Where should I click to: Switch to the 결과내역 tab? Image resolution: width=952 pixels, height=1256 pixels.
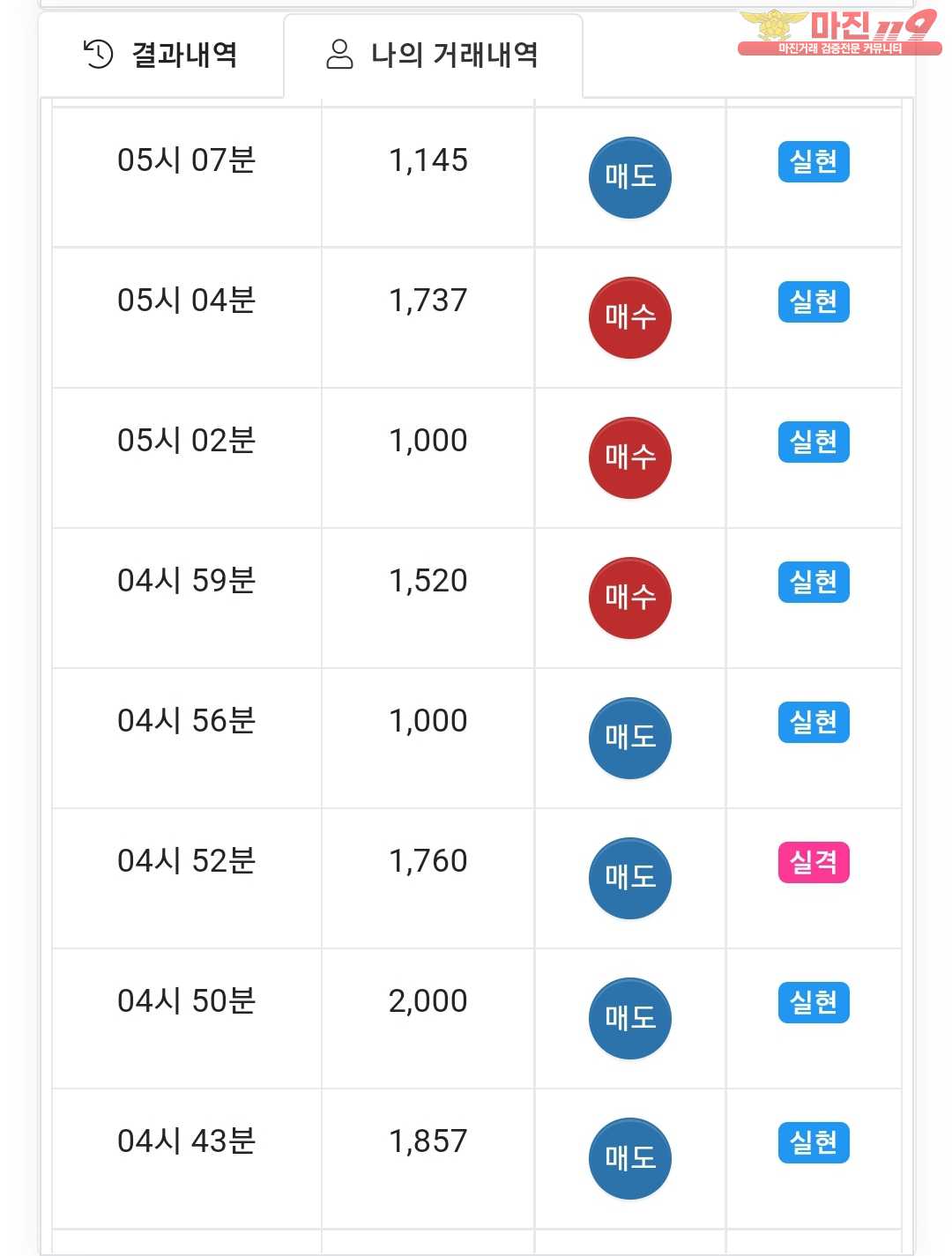(161, 55)
